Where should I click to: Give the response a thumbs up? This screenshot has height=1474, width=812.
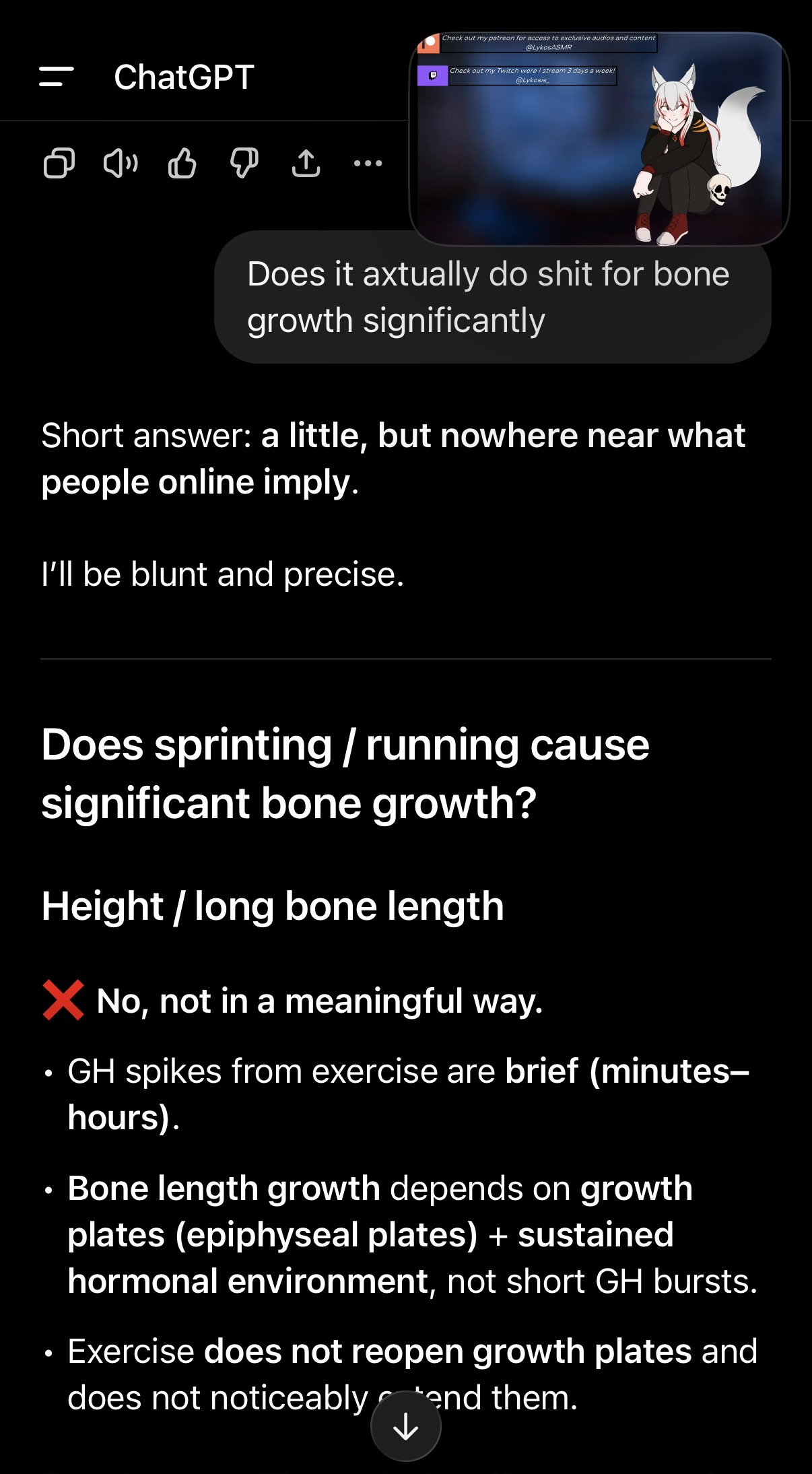click(x=182, y=163)
